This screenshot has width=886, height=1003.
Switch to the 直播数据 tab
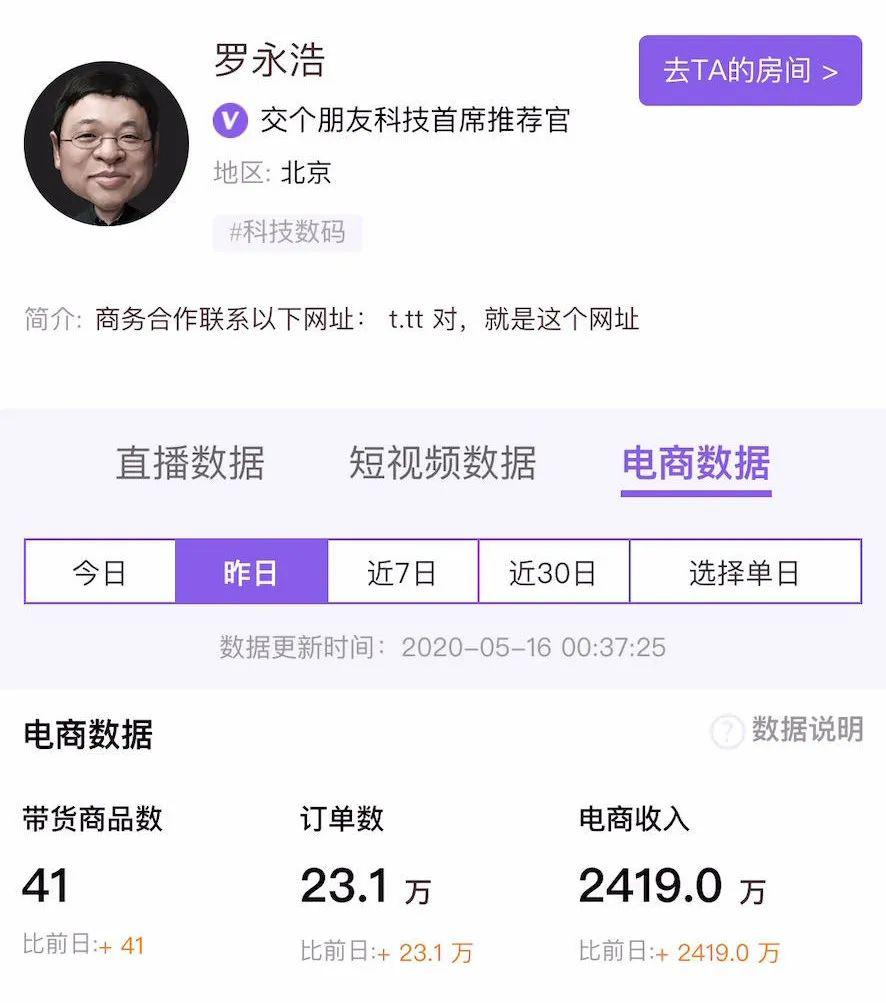coord(190,464)
